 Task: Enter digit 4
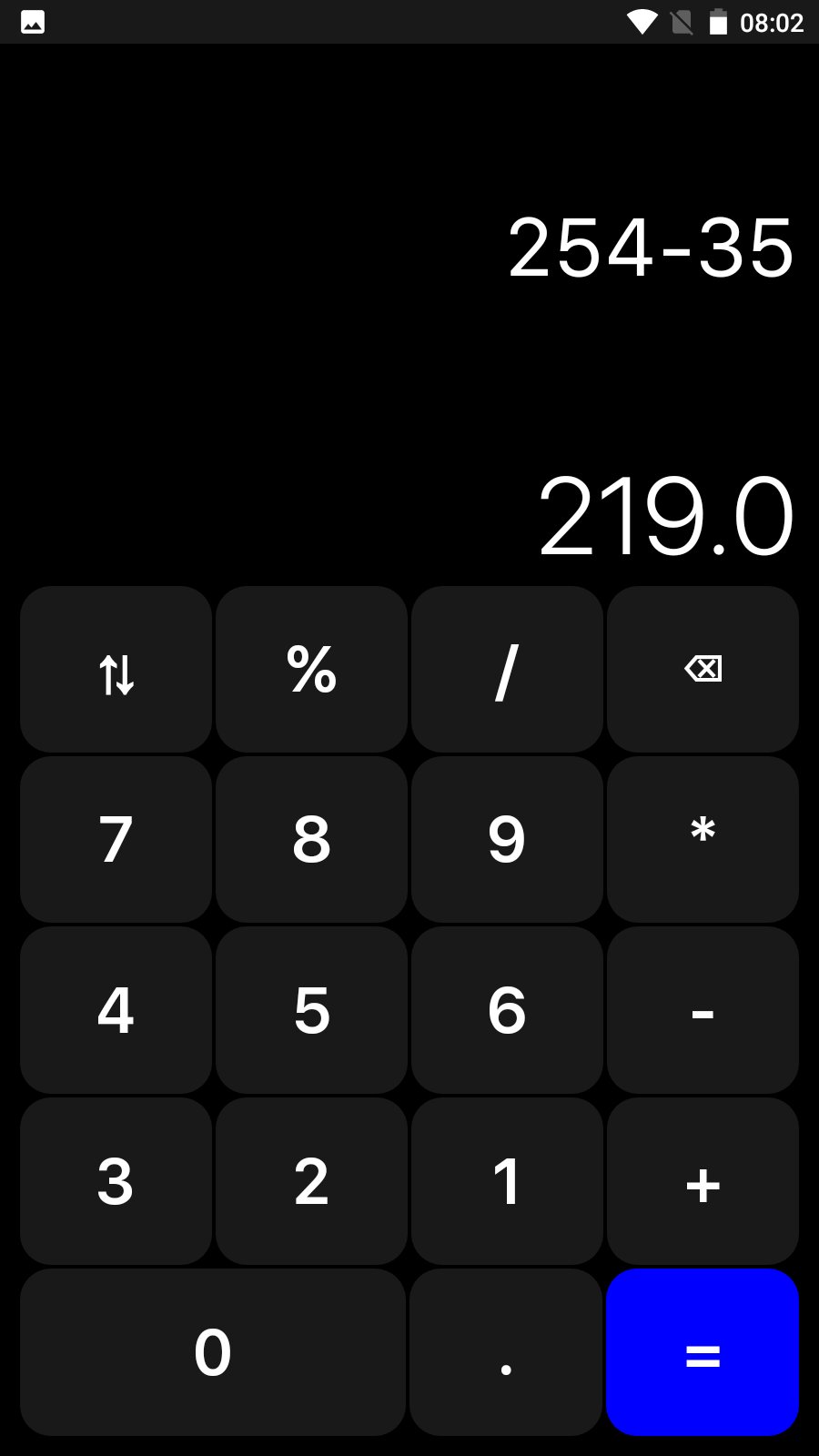point(116,1010)
